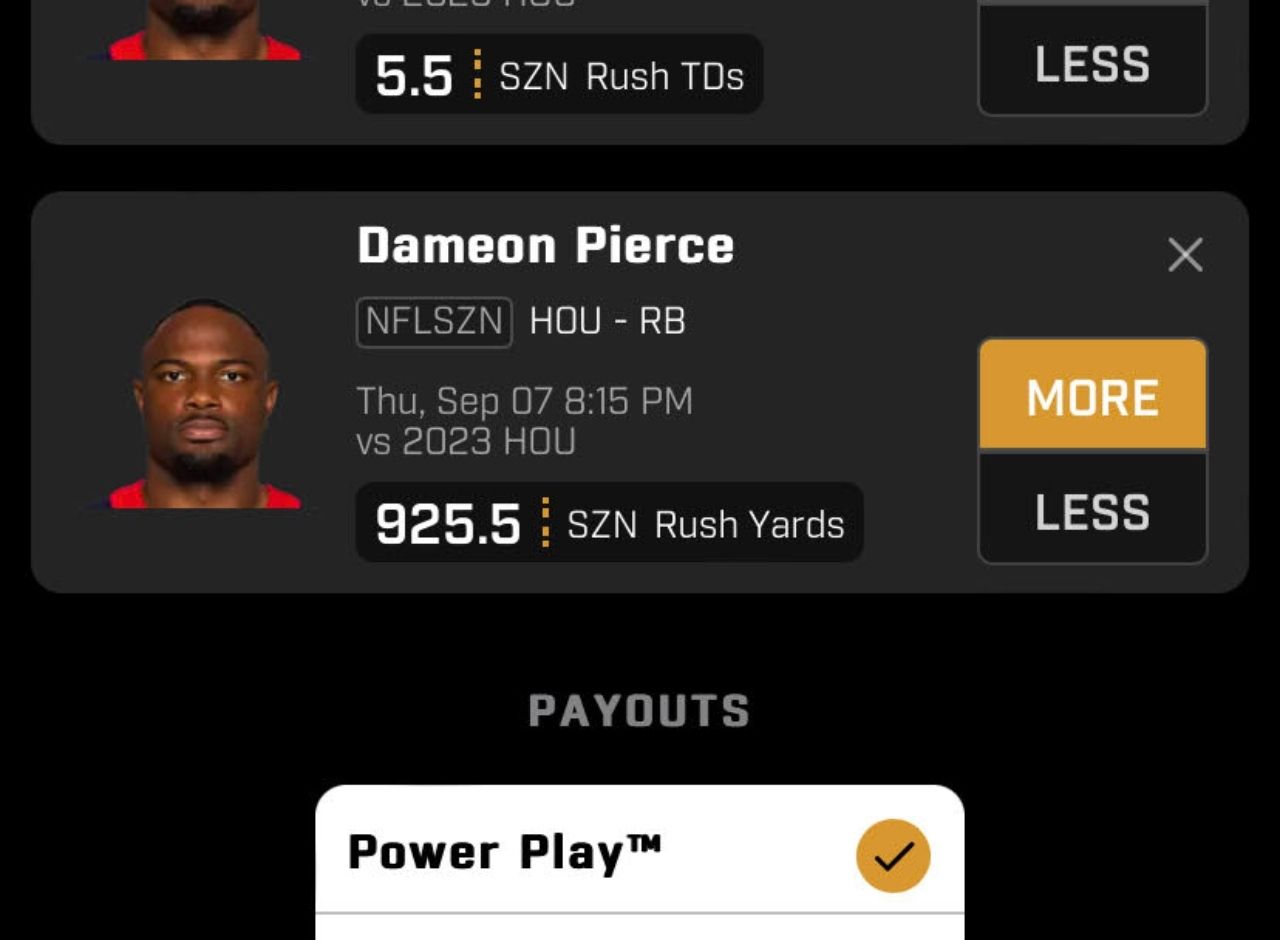
Task: Pick LESS for 925.5 SZN Rush Yards
Action: [x=1092, y=511]
